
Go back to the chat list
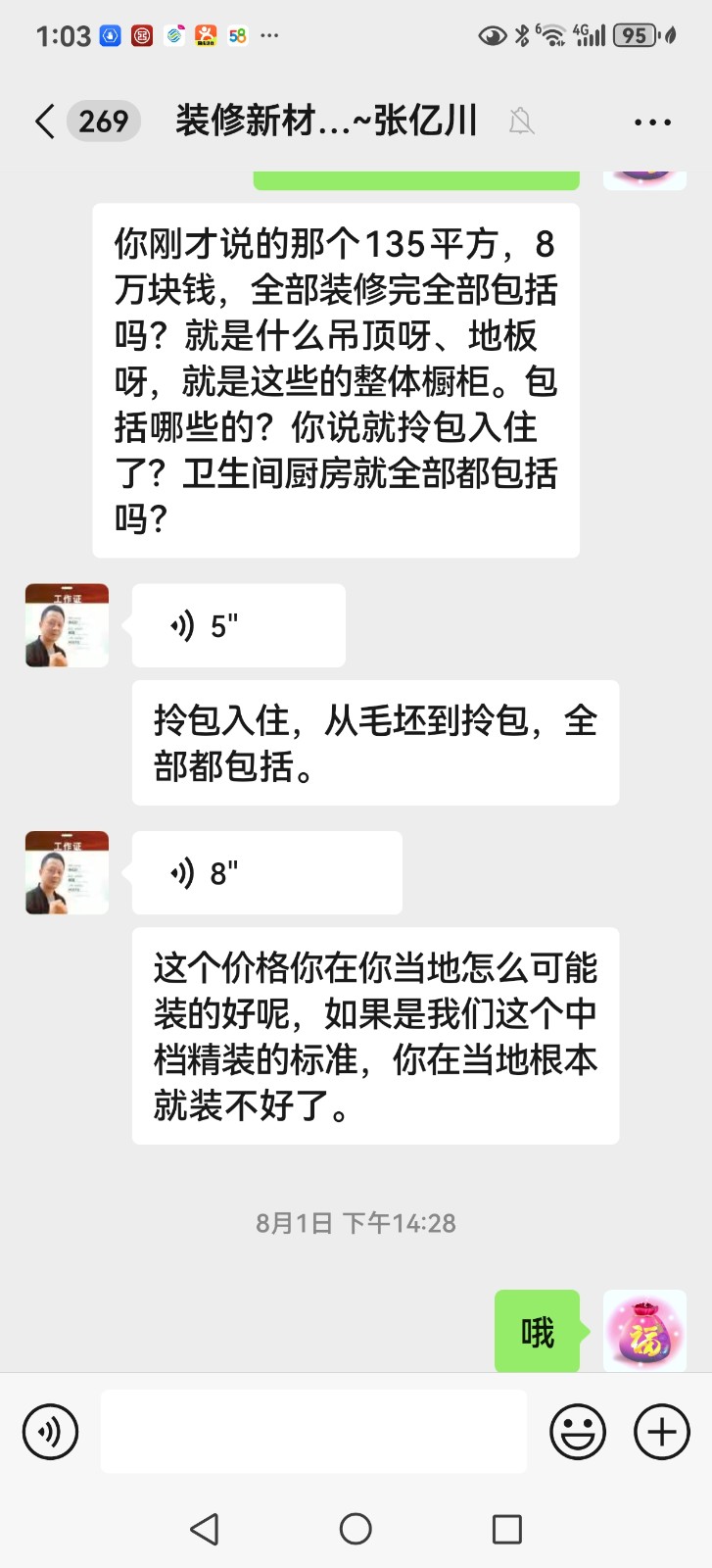(x=45, y=122)
